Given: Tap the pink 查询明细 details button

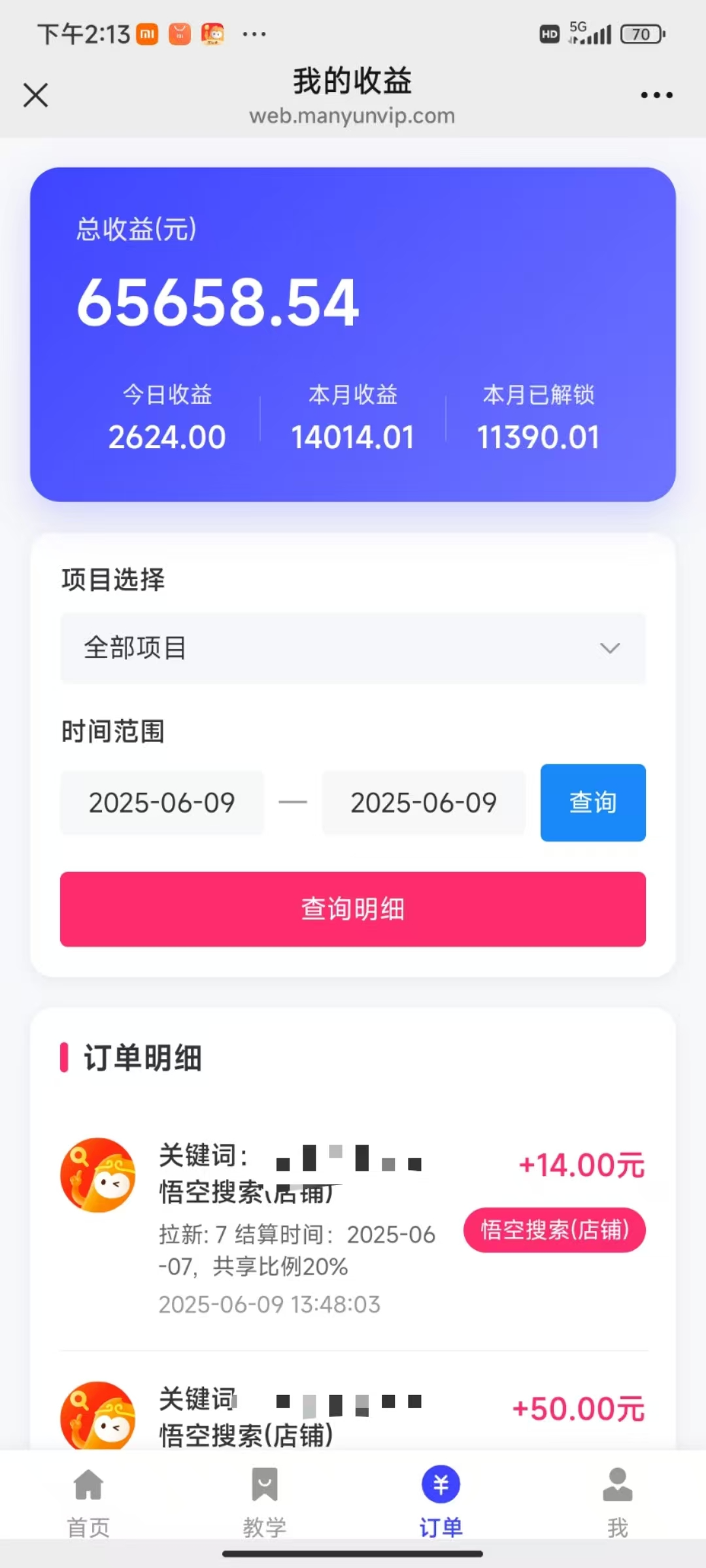Looking at the screenshot, I should tap(353, 908).
